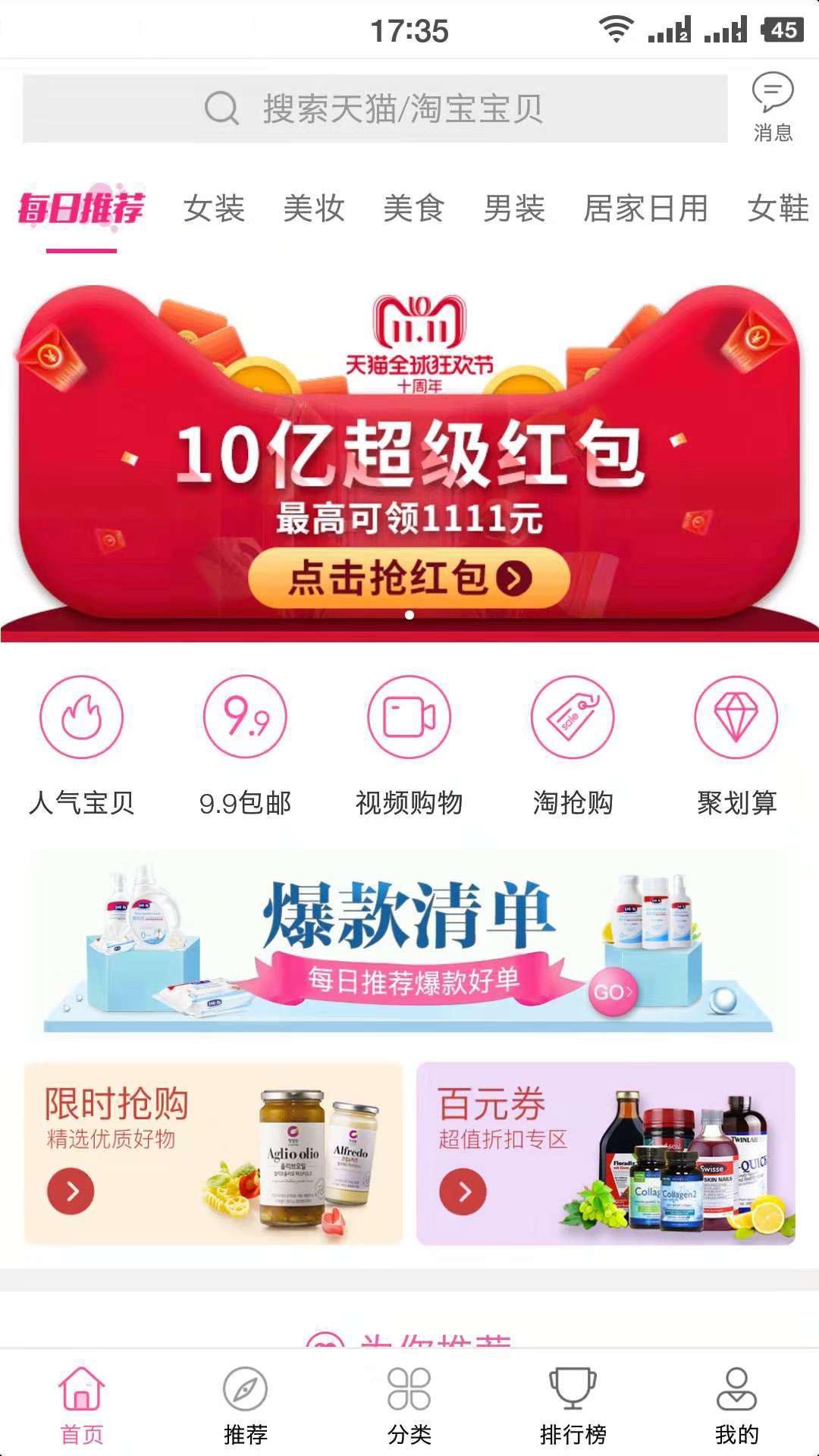
Task: Select the 美食 top tab
Action: click(414, 209)
